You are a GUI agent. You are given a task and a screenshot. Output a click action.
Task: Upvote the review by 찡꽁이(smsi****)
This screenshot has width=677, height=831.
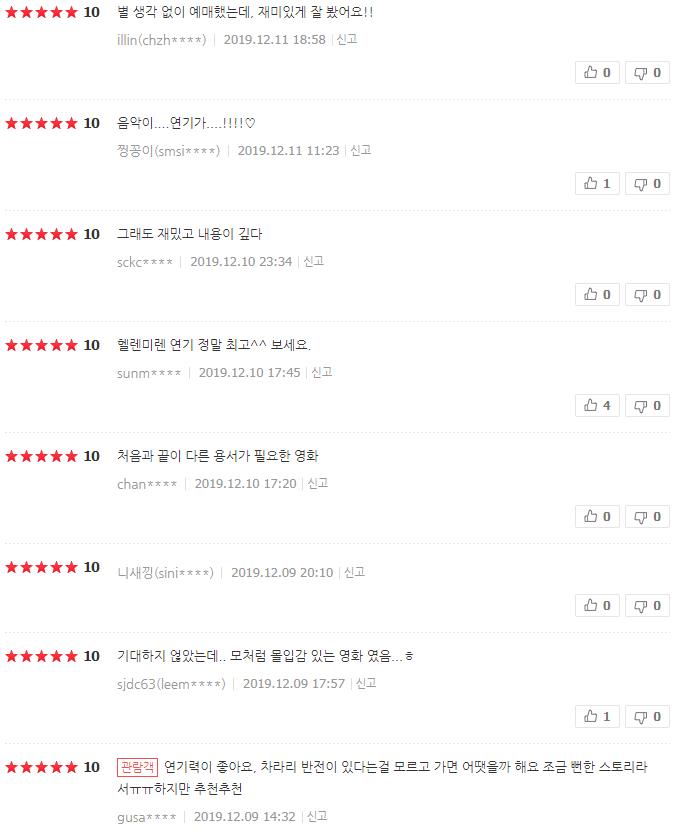tap(597, 184)
